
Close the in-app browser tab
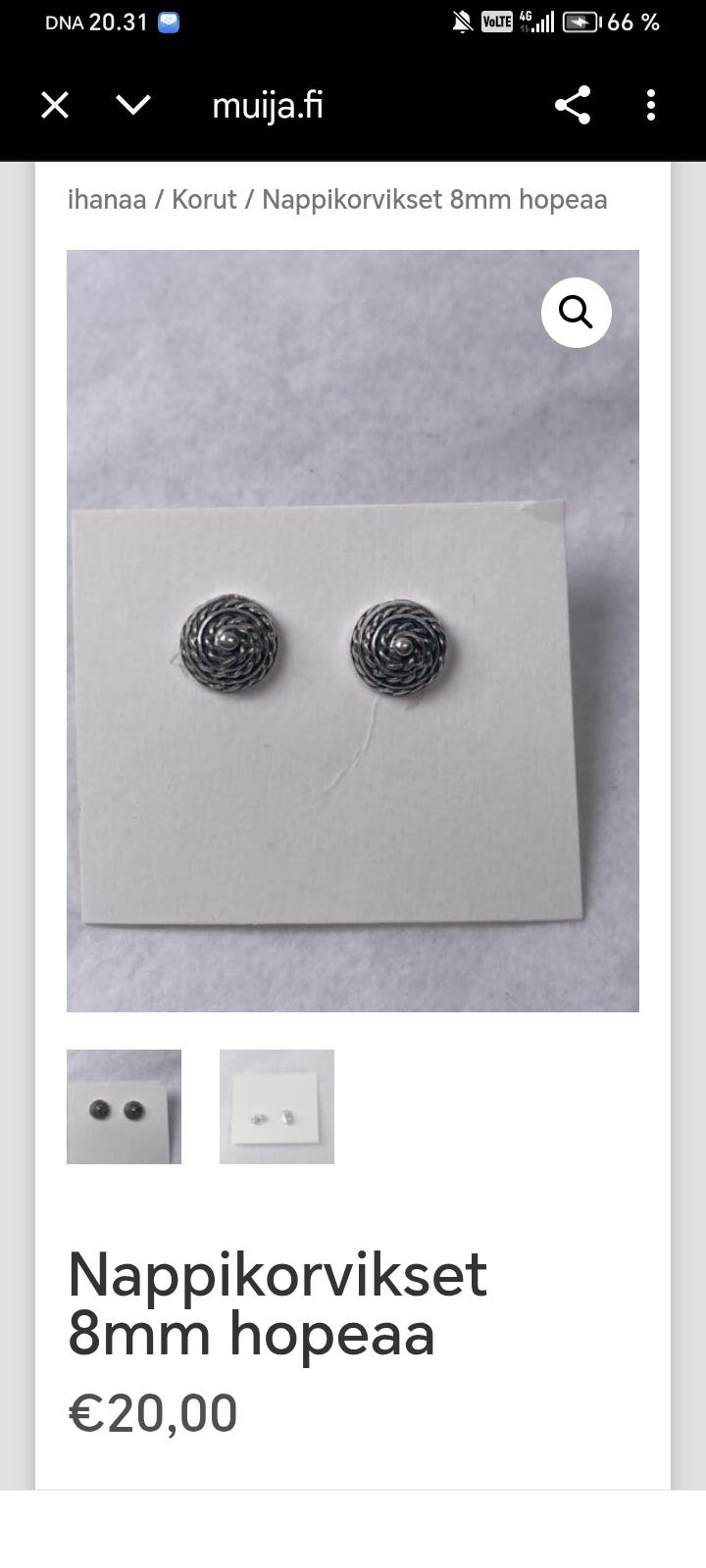[x=55, y=105]
